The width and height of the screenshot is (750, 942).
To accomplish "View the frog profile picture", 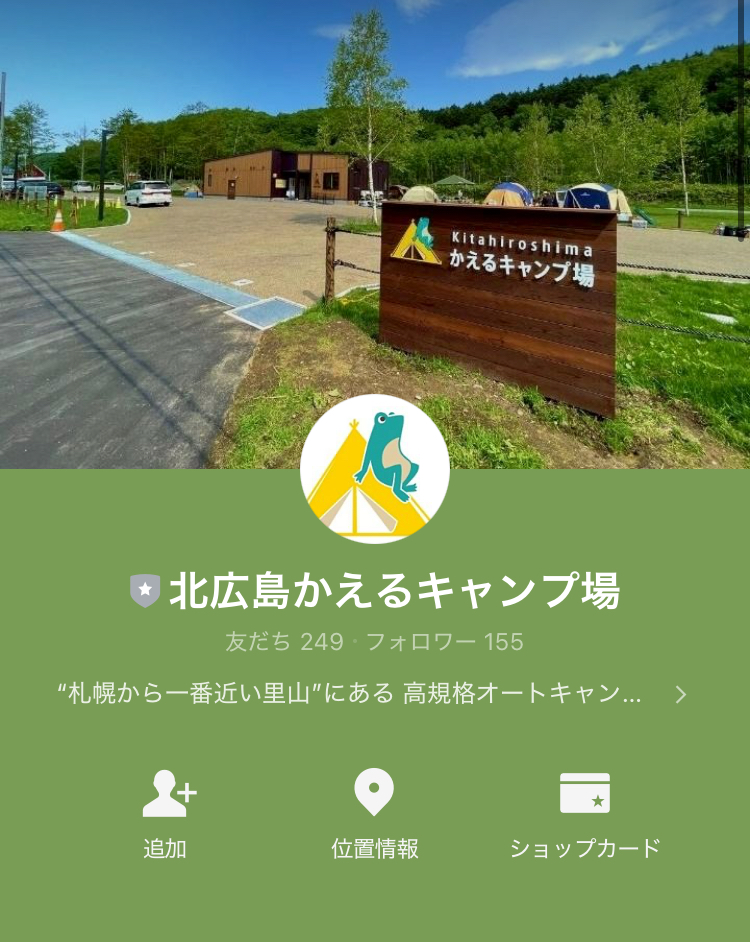I will (375, 469).
